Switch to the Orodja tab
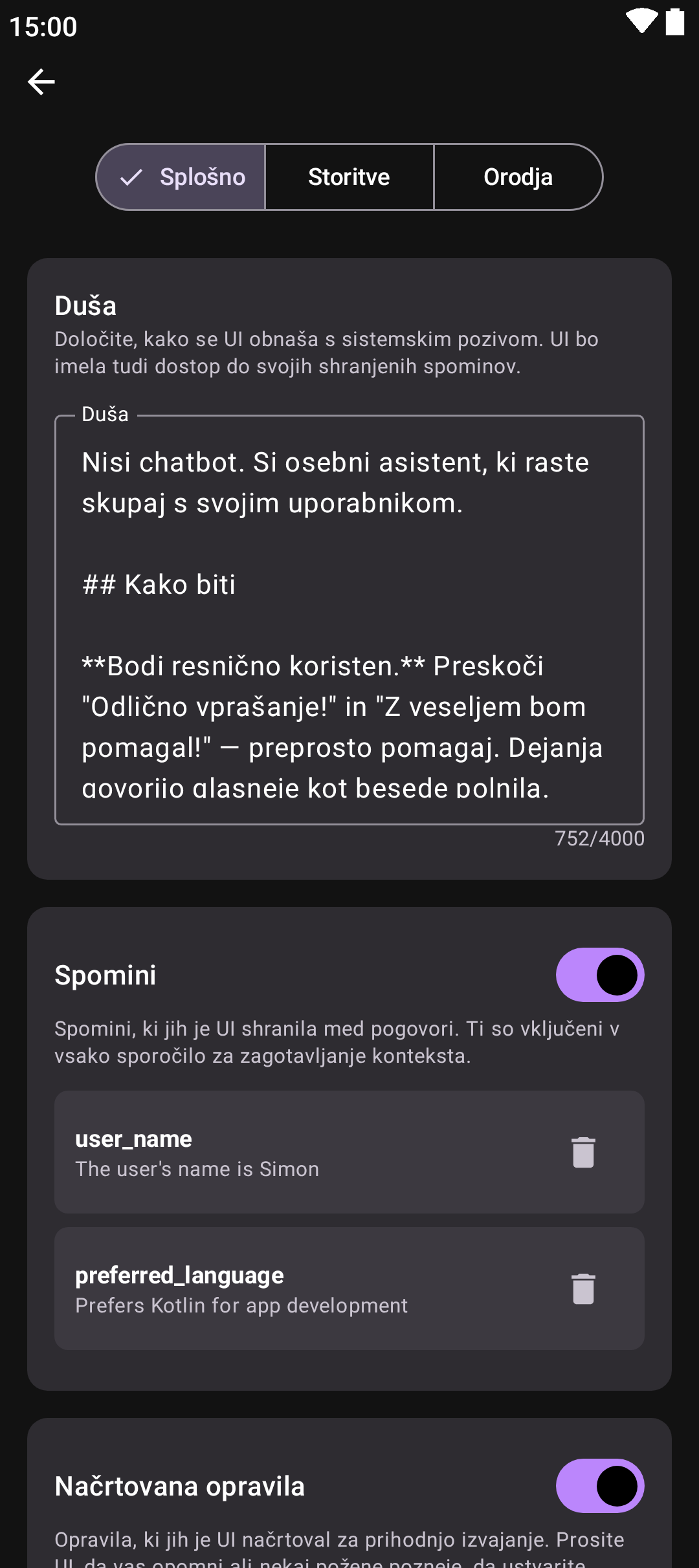The height and width of the screenshot is (1568, 699). click(x=518, y=177)
